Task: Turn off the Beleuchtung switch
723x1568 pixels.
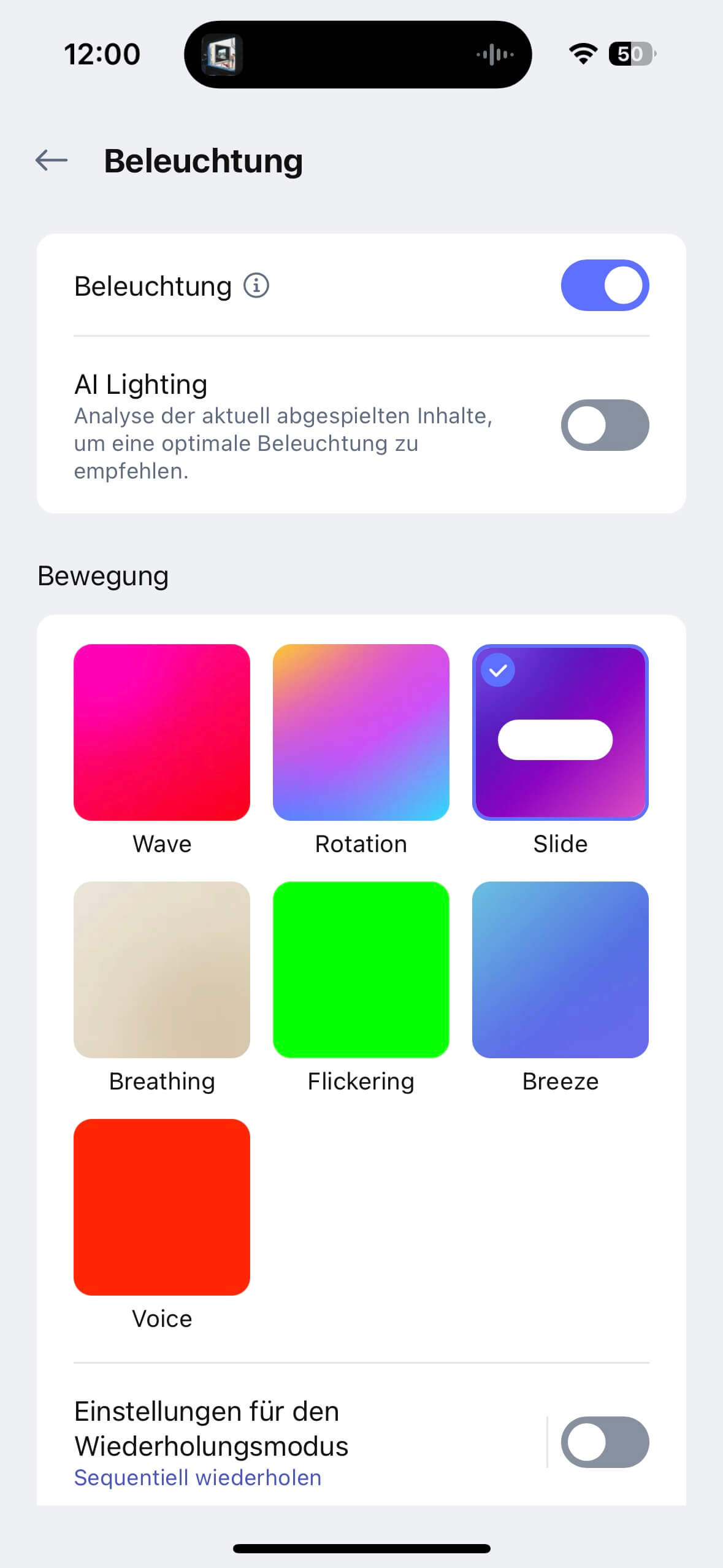Action: 605,285
